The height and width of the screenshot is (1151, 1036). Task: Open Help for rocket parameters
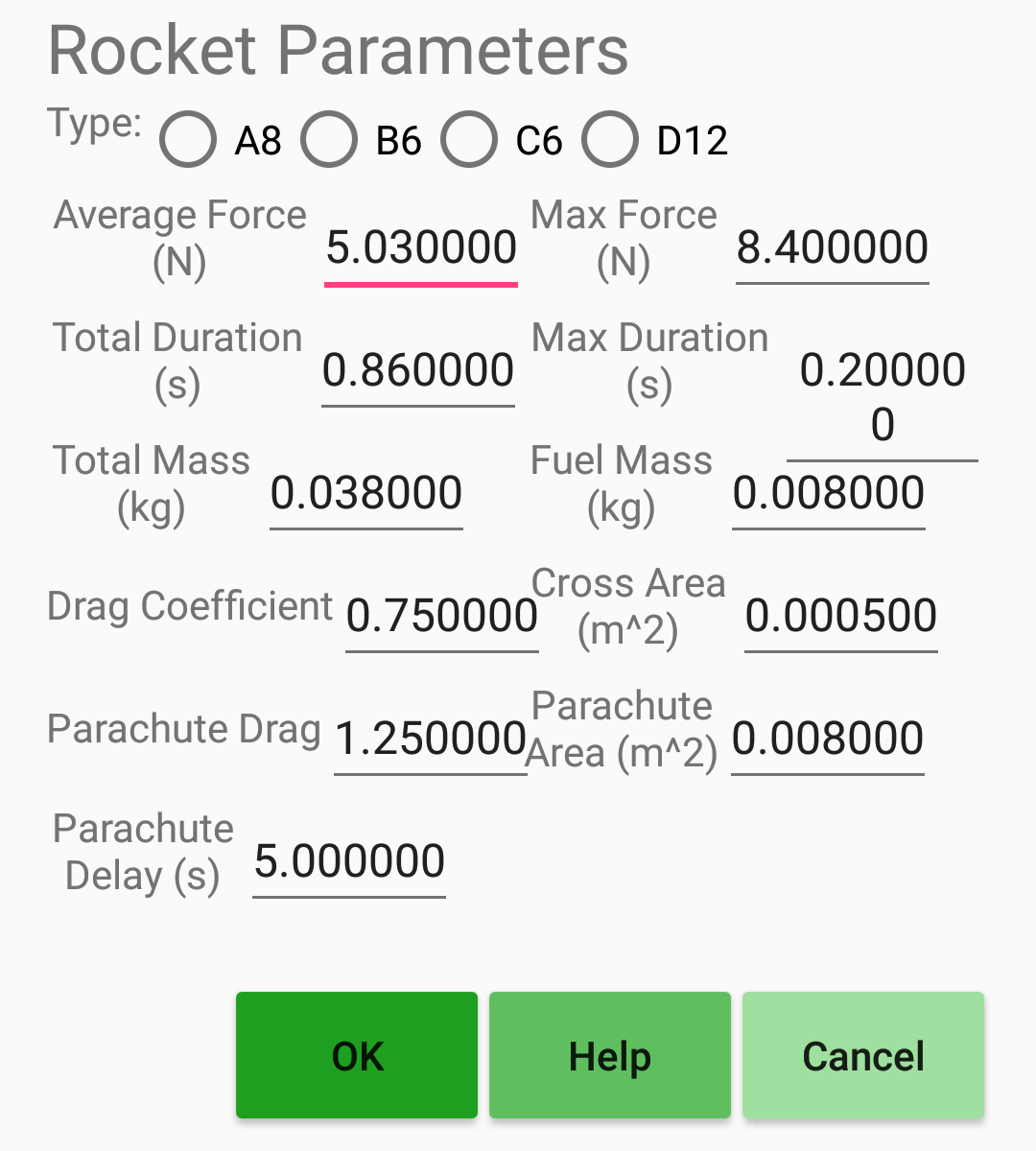(x=610, y=1055)
